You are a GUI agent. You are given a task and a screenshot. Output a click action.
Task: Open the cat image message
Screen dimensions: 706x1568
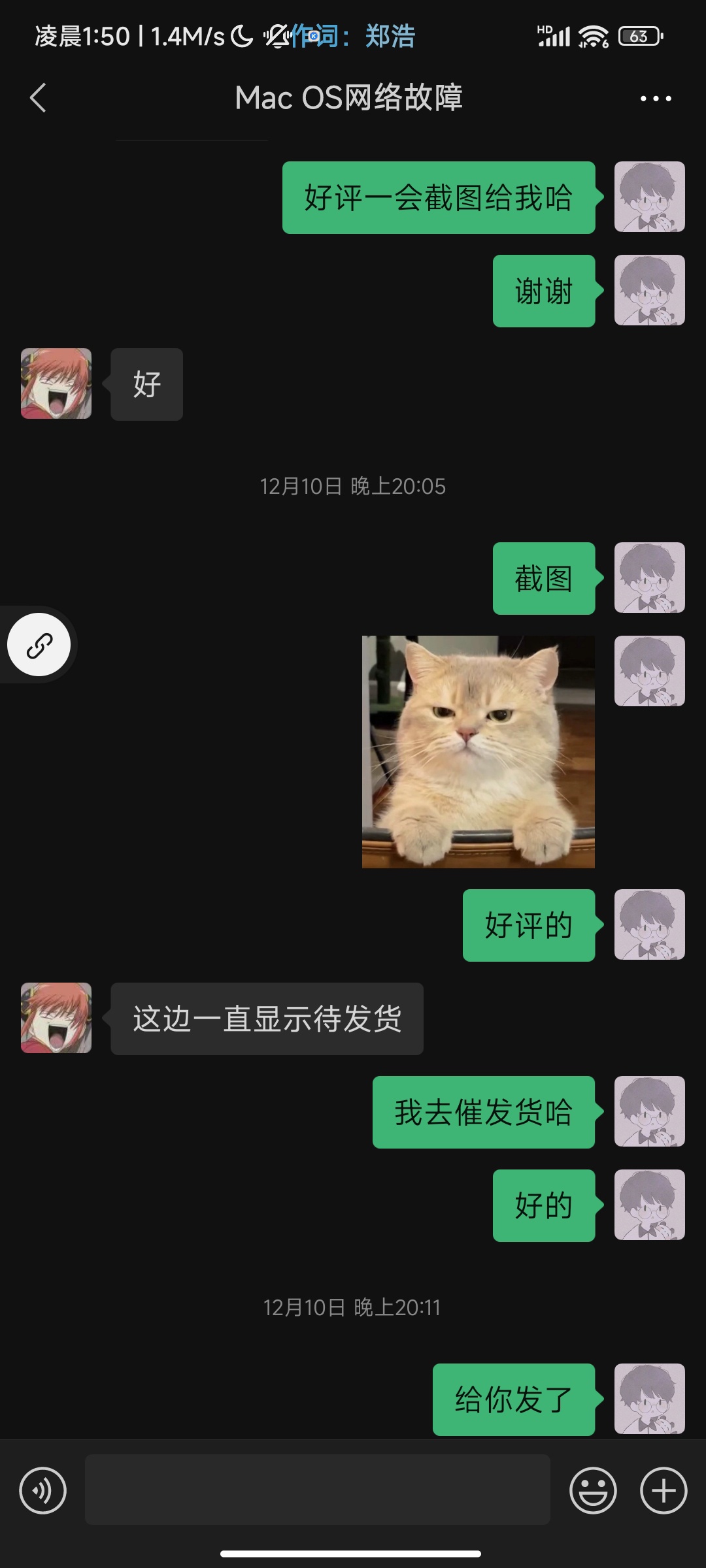(x=478, y=751)
